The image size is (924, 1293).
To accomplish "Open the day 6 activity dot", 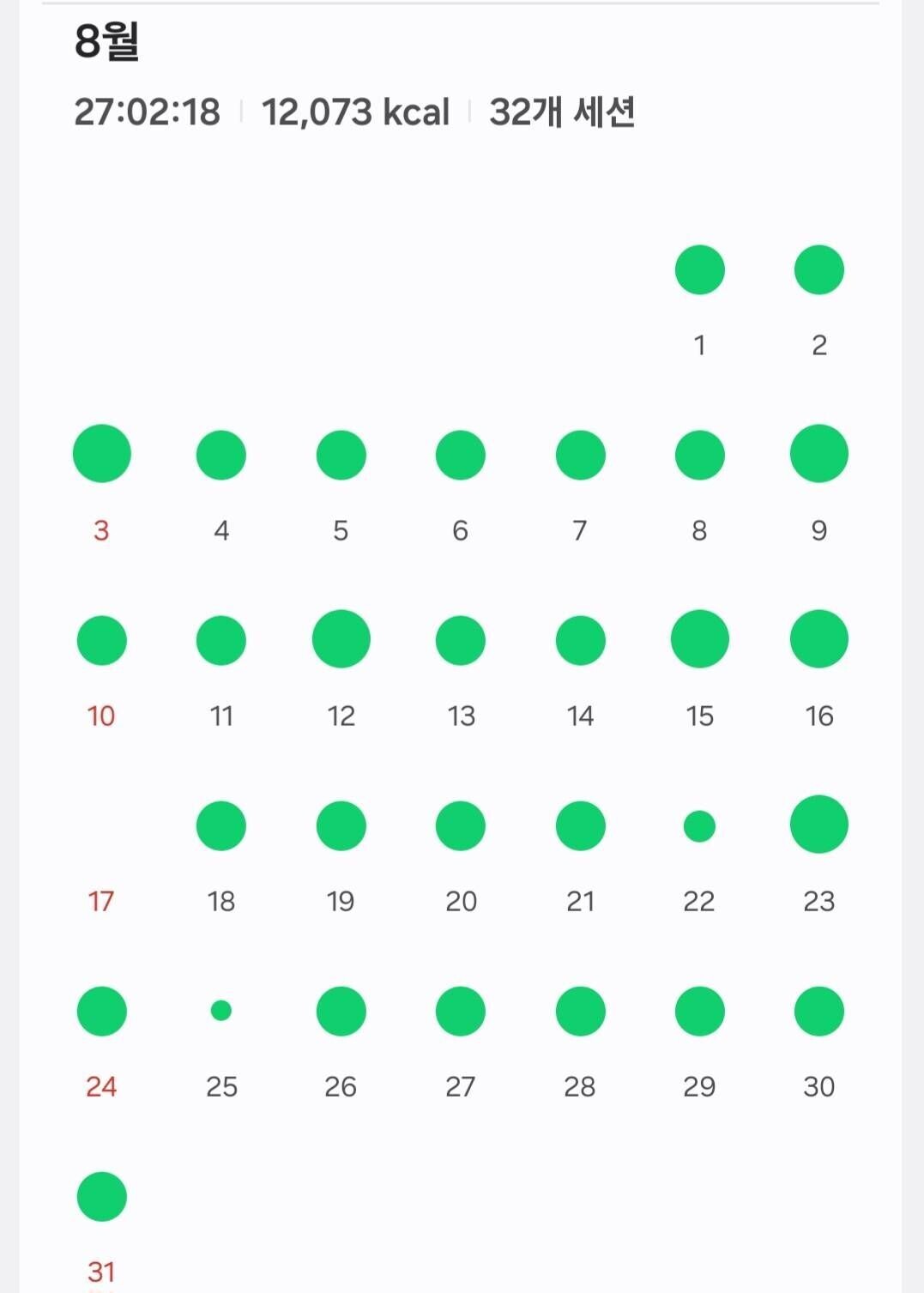I will [x=461, y=456].
